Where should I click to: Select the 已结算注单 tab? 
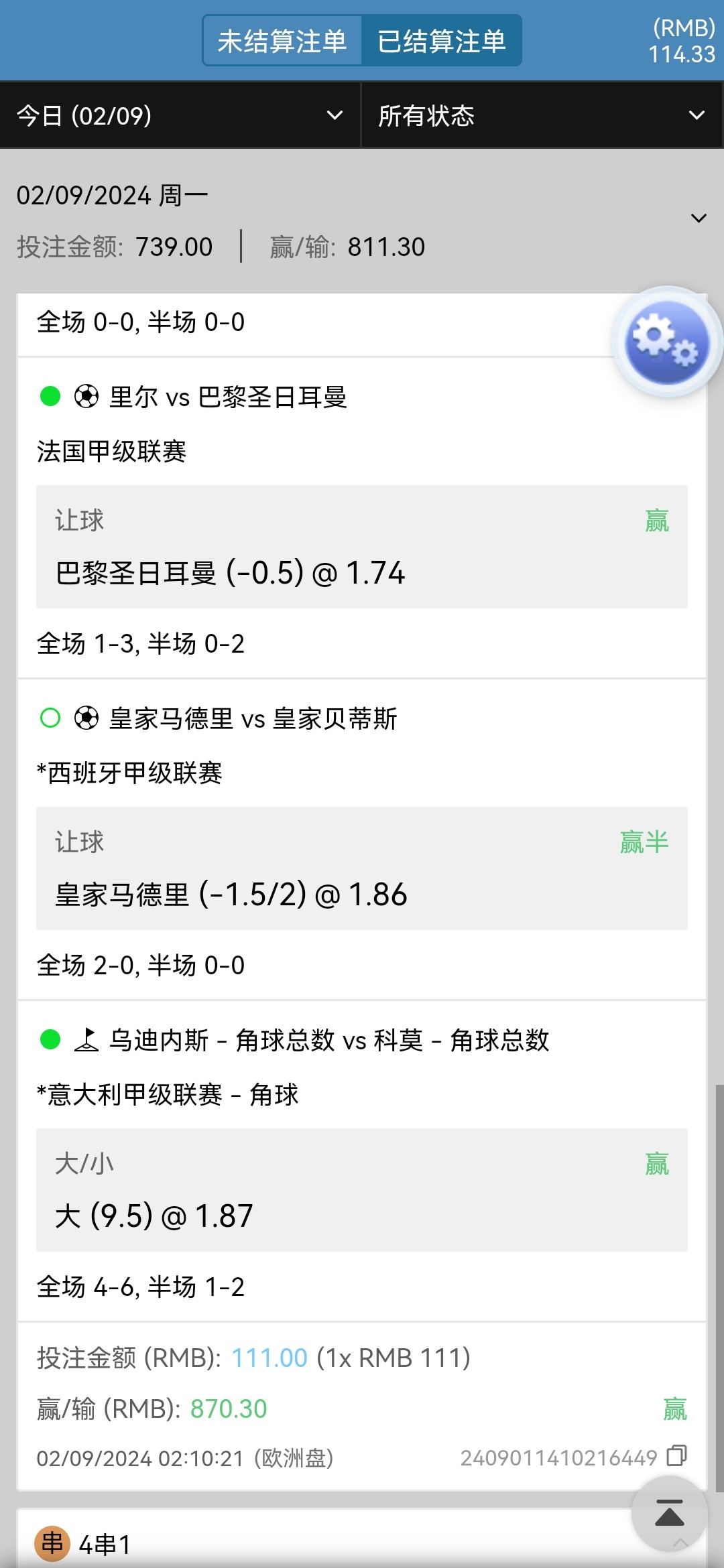(x=441, y=42)
